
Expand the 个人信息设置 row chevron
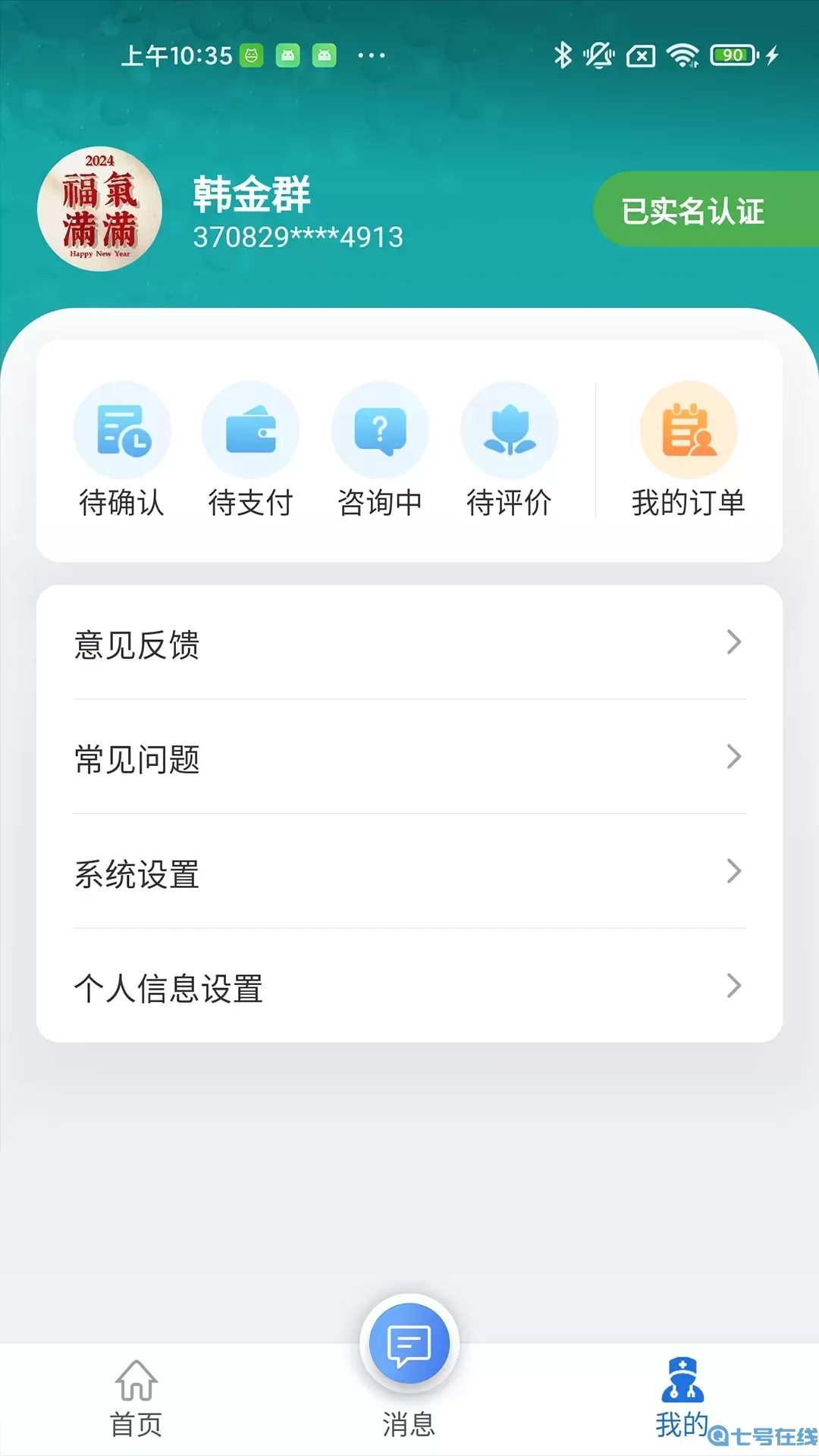tap(734, 986)
